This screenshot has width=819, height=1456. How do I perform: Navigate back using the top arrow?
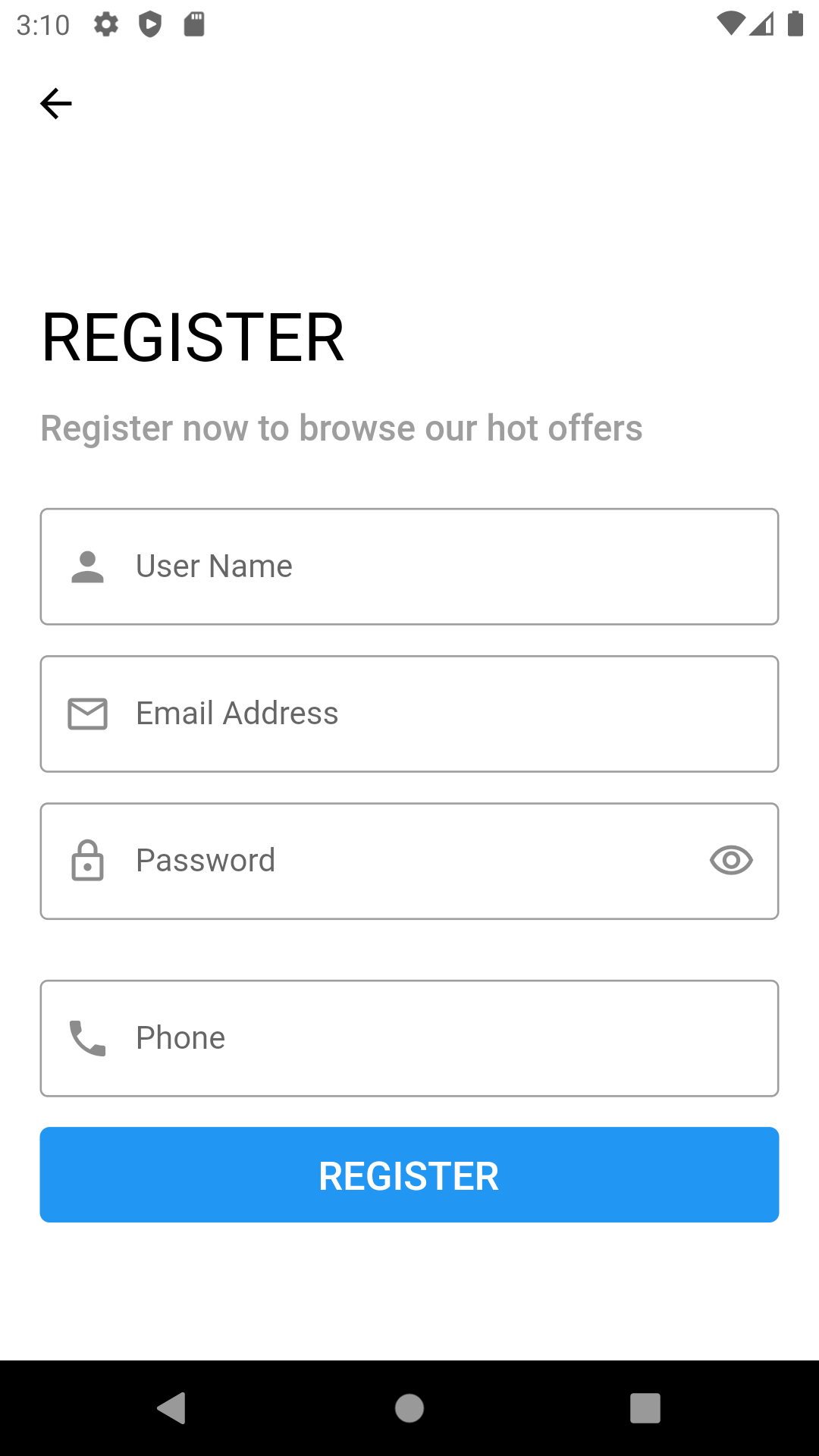point(55,102)
